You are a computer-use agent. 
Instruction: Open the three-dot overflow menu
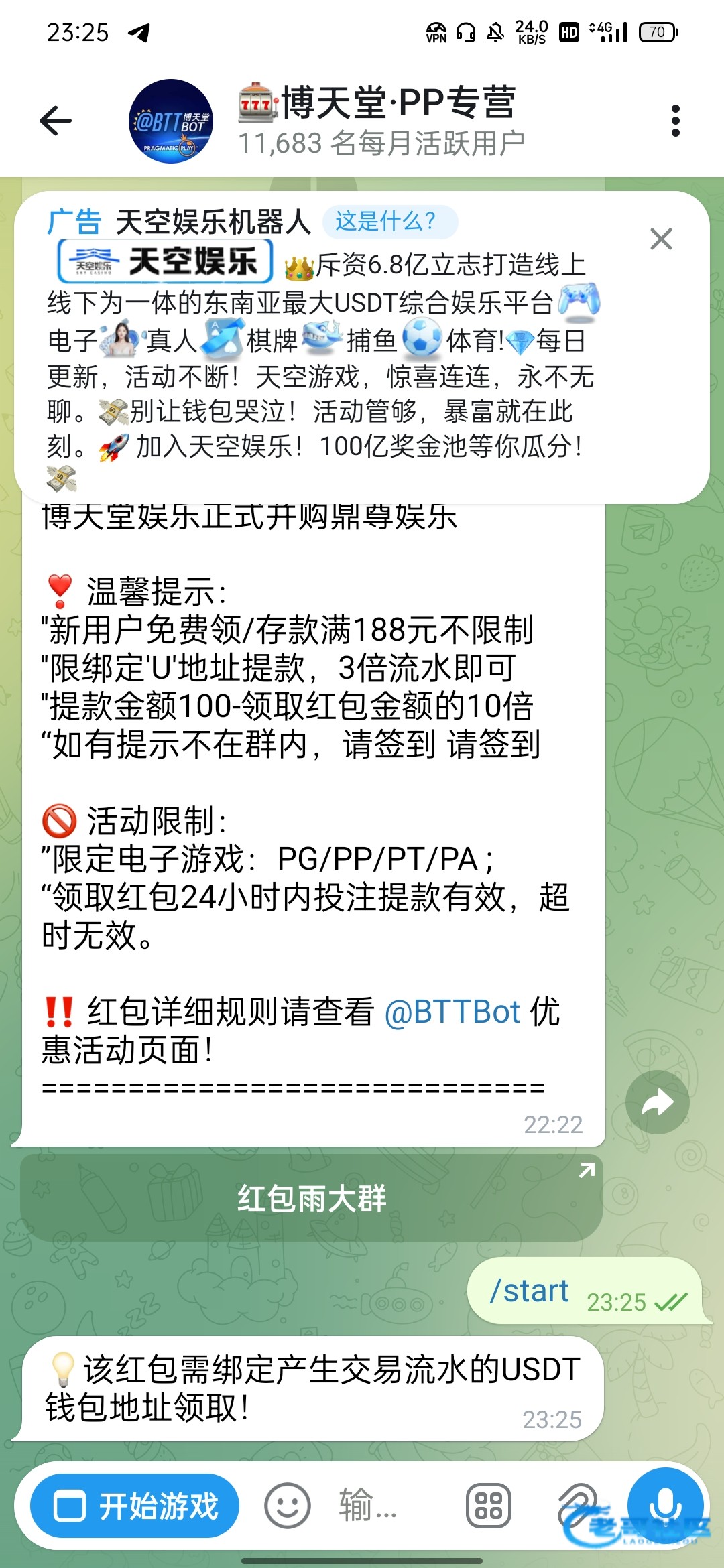point(675,121)
